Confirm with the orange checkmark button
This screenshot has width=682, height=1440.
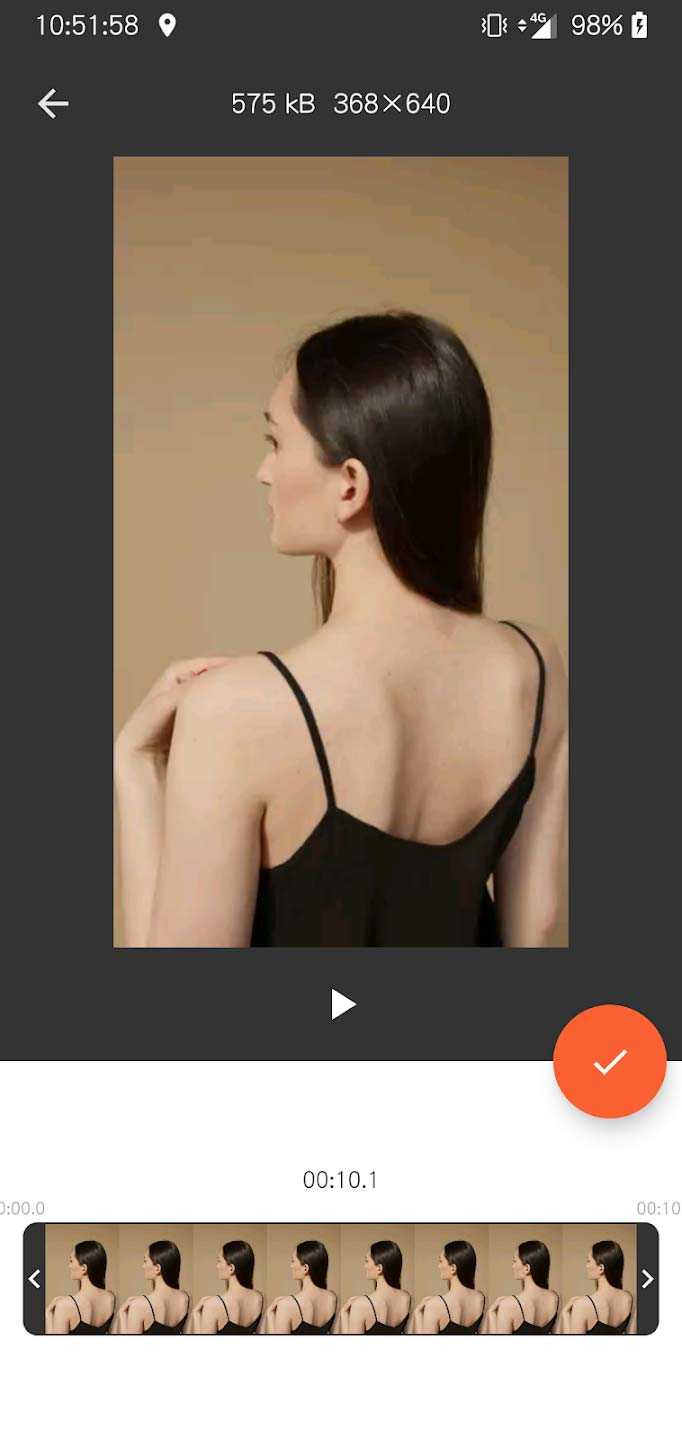click(609, 1061)
